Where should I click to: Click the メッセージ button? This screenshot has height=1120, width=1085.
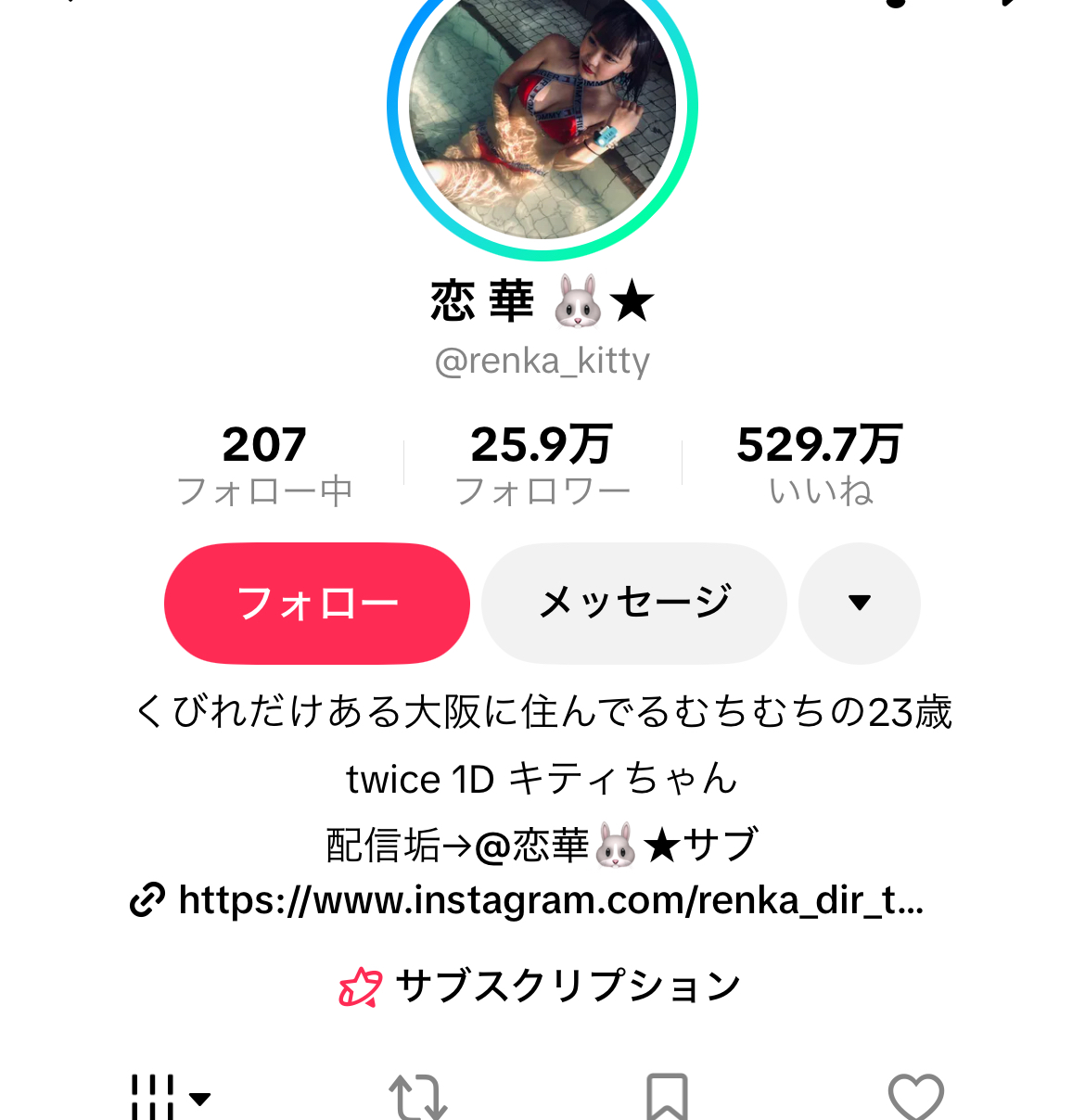tap(633, 603)
